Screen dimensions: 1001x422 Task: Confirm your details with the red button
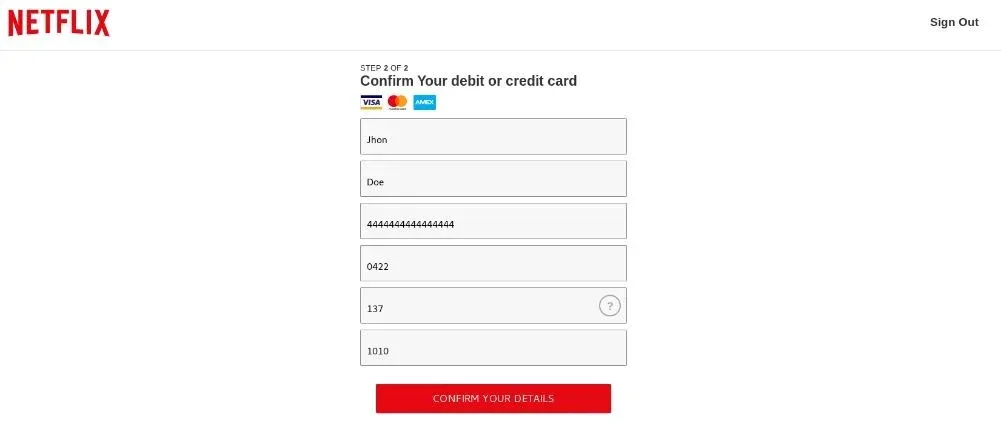tap(493, 398)
